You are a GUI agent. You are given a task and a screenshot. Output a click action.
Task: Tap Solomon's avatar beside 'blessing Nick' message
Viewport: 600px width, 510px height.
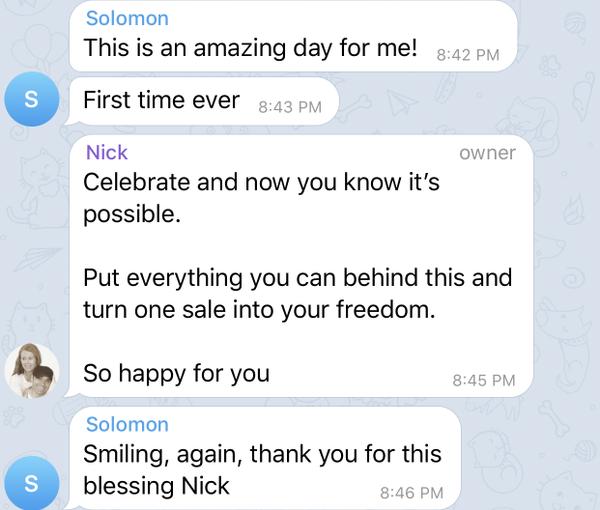tap(31, 484)
